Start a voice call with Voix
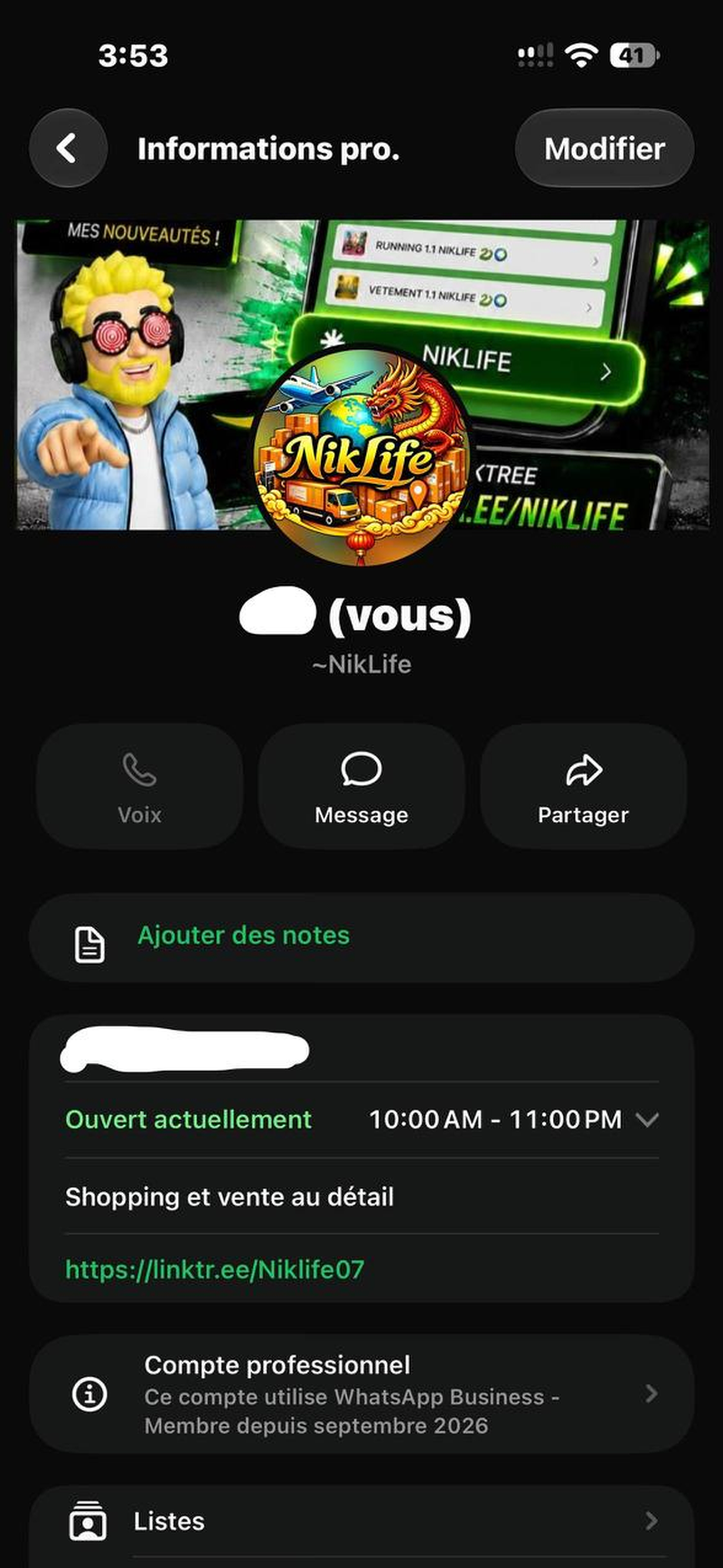The height and width of the screenshot is (1568, 723). click(139, 786)
